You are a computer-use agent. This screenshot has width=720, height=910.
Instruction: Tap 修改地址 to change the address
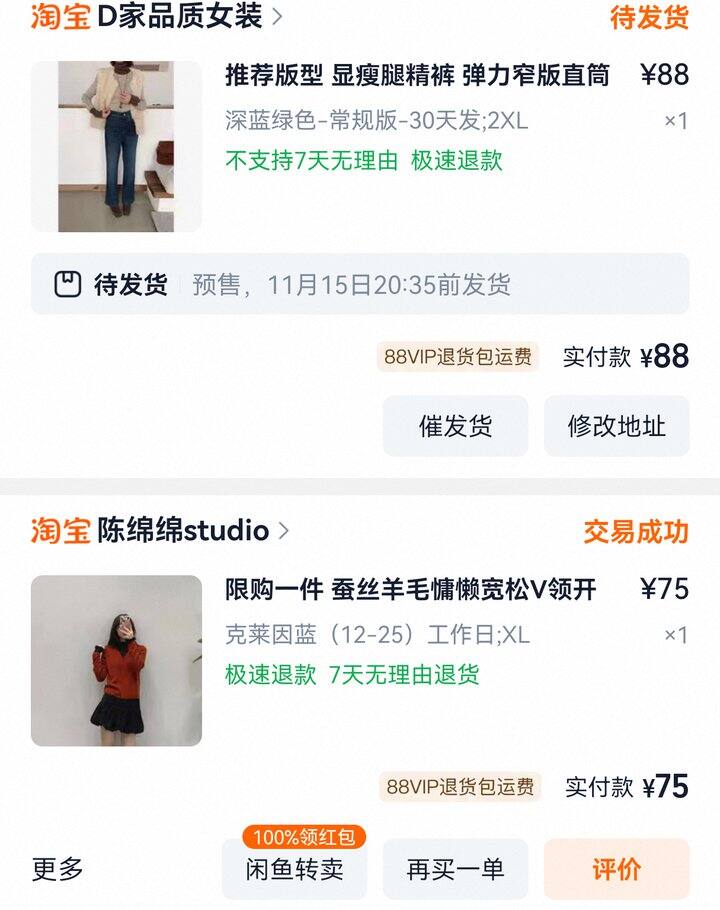(616, 426)
